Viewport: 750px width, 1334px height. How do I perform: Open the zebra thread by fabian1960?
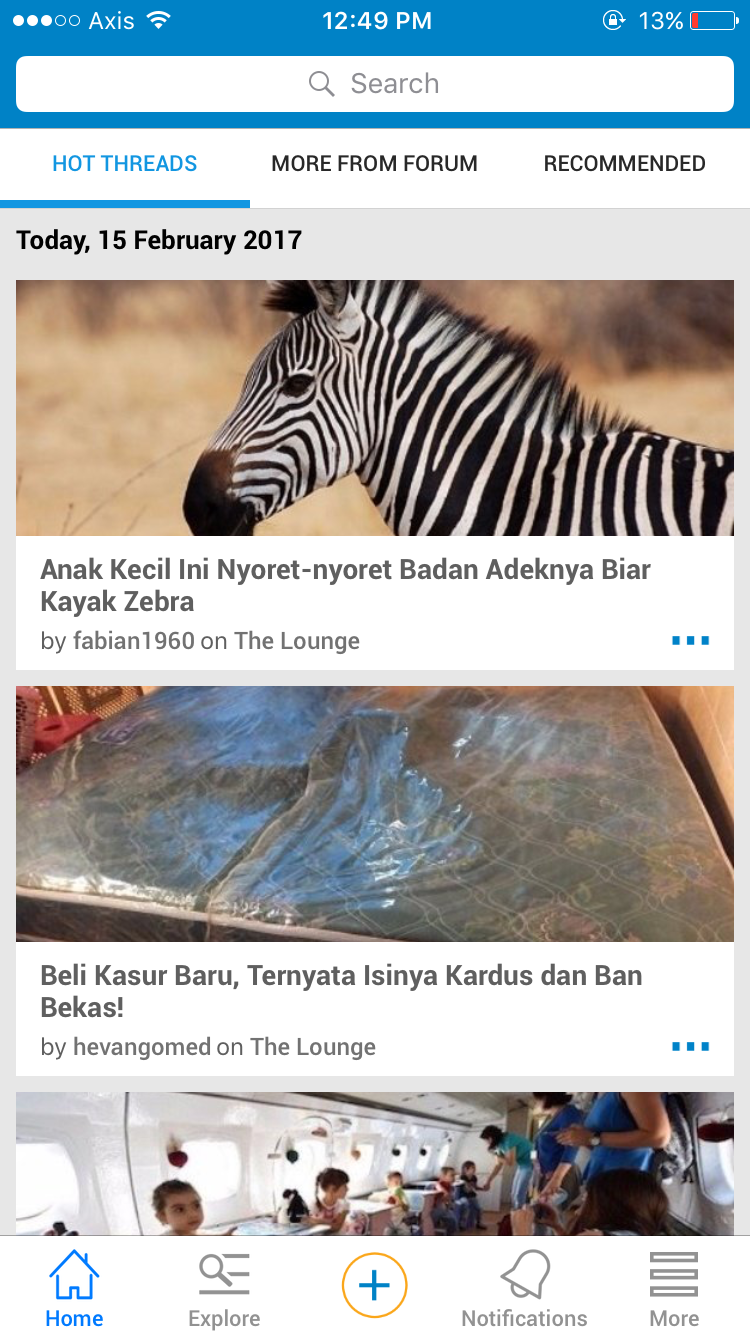click(345, 585)
